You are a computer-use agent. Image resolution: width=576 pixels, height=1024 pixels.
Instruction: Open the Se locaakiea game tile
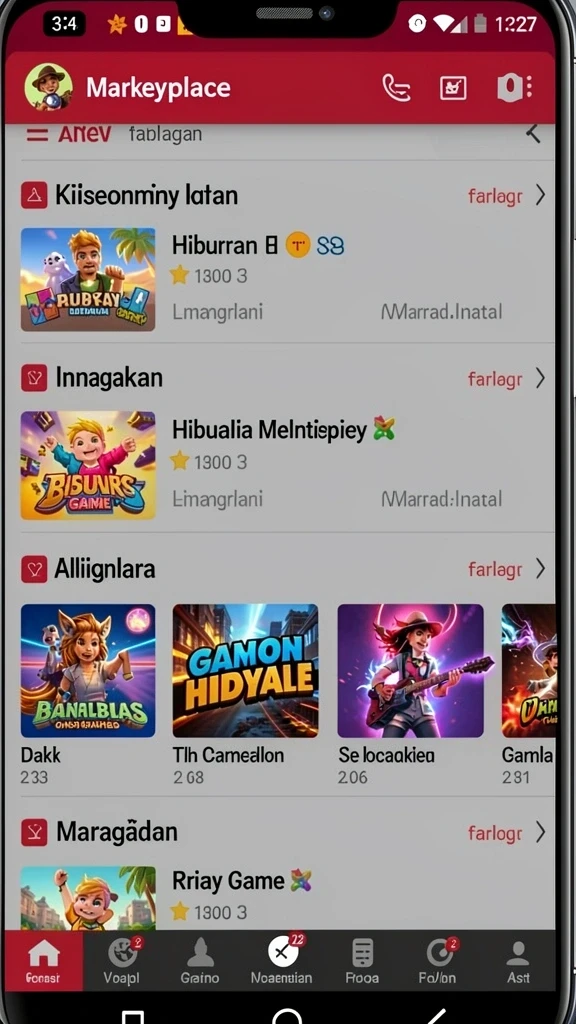point(411,695)
